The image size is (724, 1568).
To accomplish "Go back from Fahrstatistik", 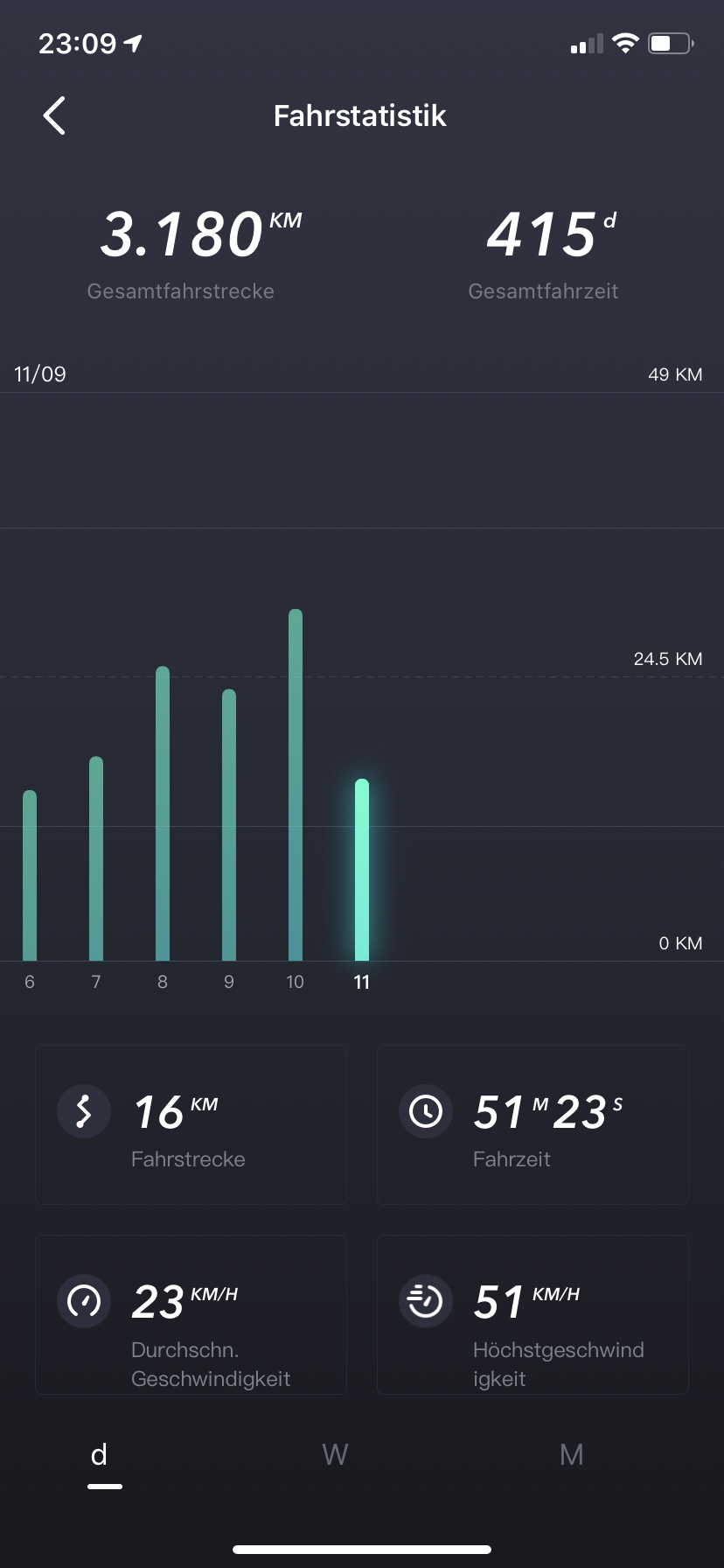I will (54, 115).
